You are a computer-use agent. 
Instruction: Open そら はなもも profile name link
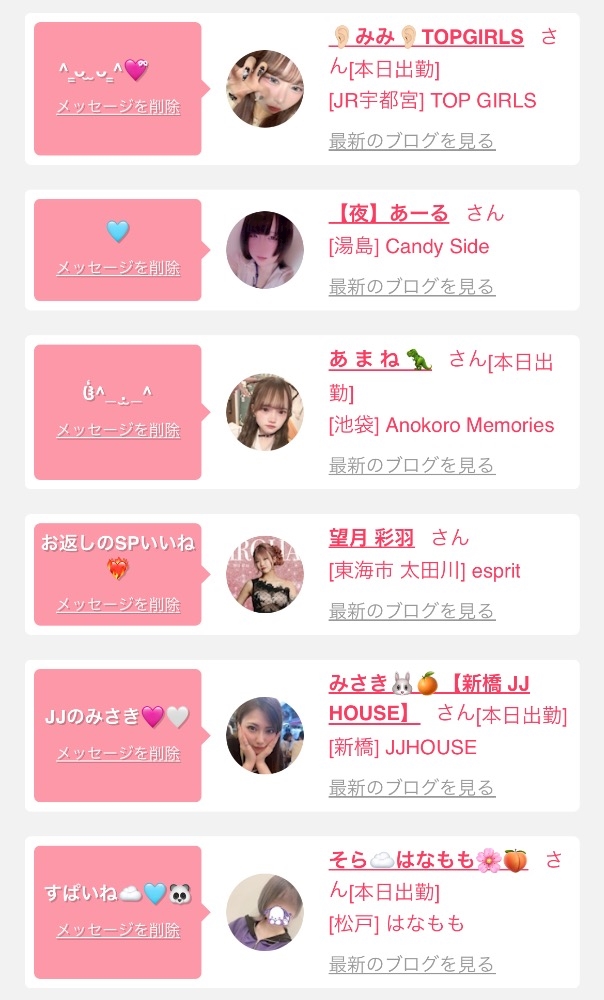pyautogui.click(x=428, y=860)
